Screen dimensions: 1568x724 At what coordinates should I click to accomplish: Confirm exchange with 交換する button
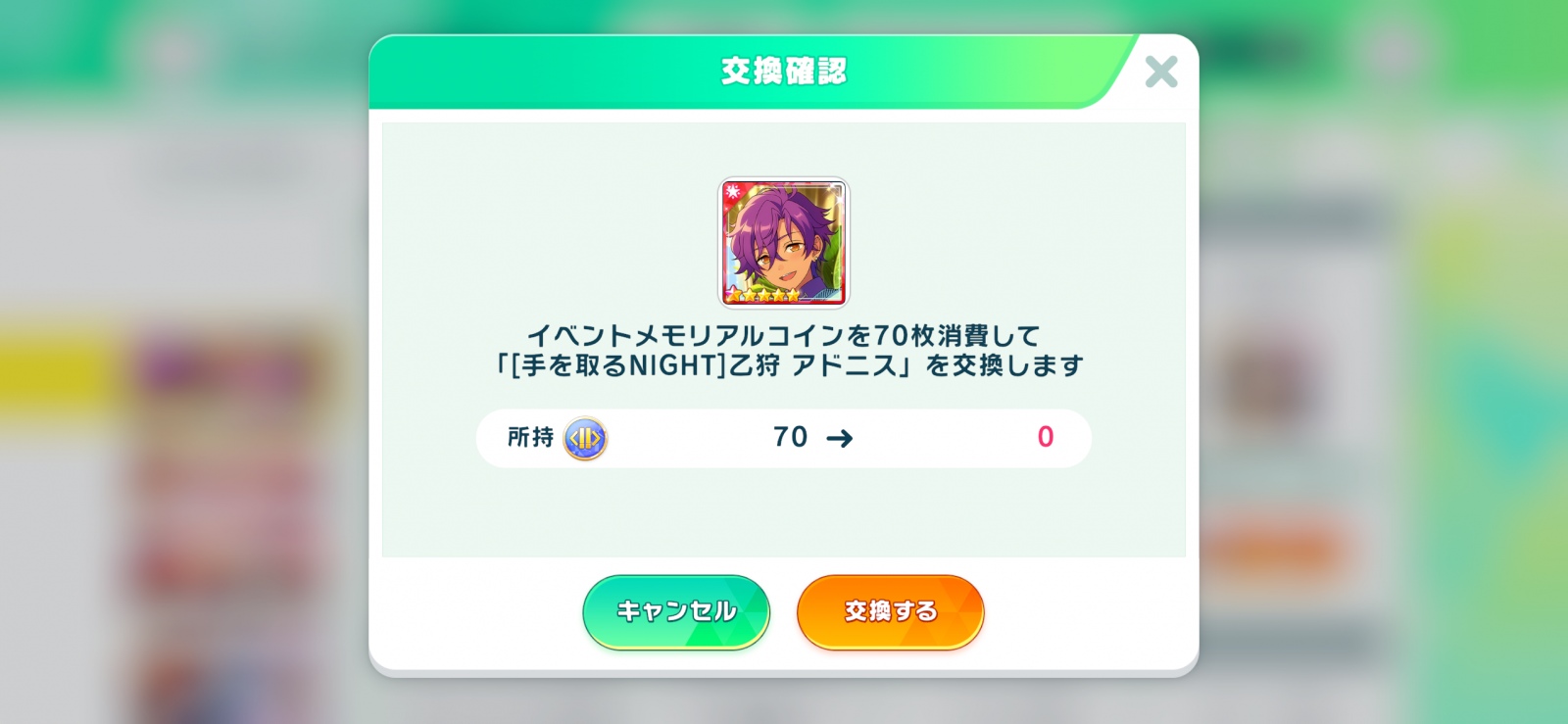tap(890, 611)
